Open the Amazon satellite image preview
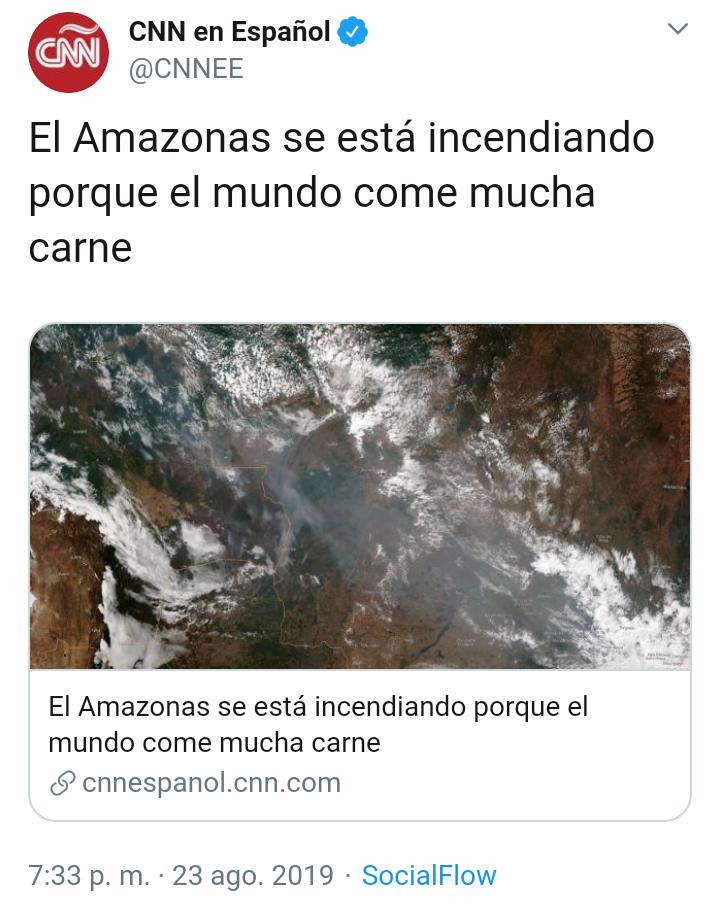Screen dimensions: 720x916 tap(360, 497)
